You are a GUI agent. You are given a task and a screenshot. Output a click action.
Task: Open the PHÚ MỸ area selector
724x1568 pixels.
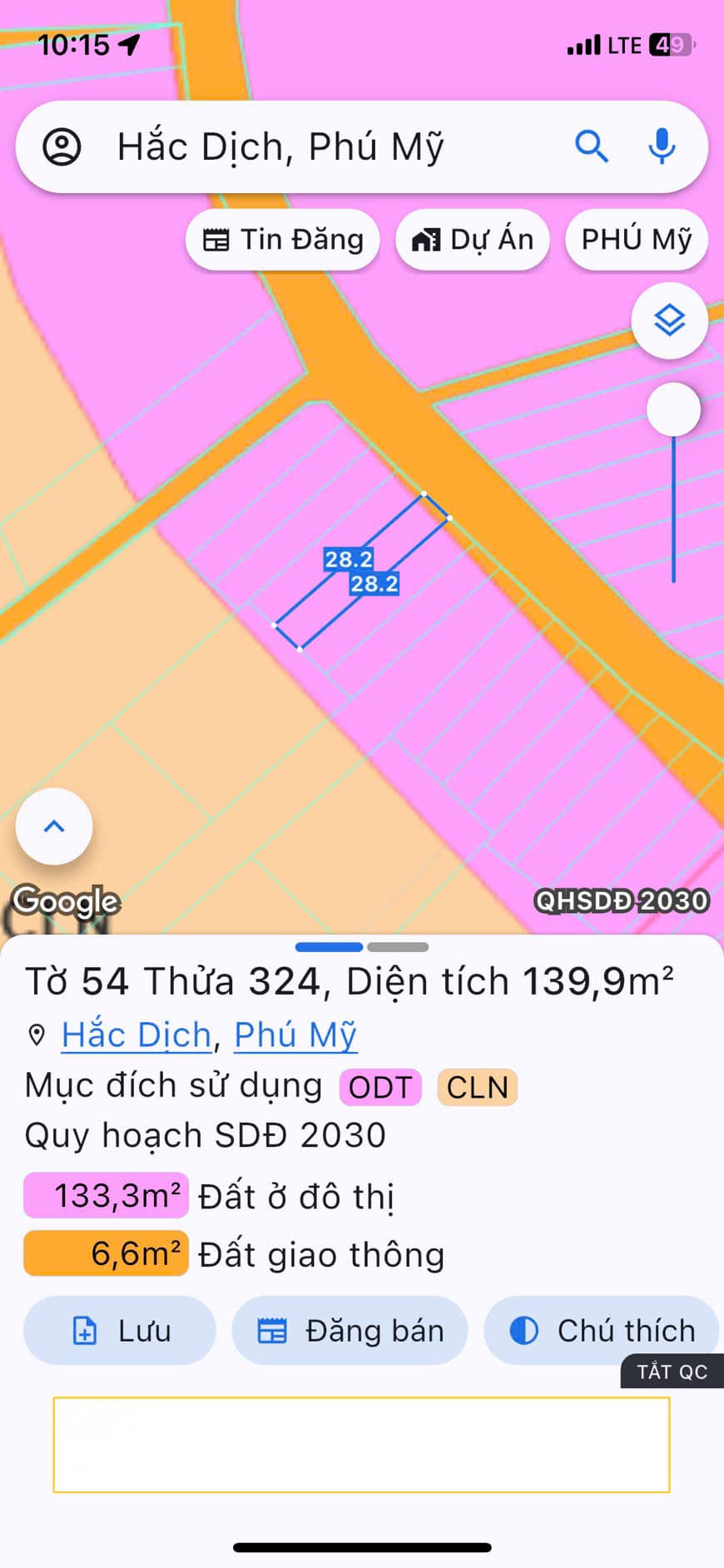point(637,239)
